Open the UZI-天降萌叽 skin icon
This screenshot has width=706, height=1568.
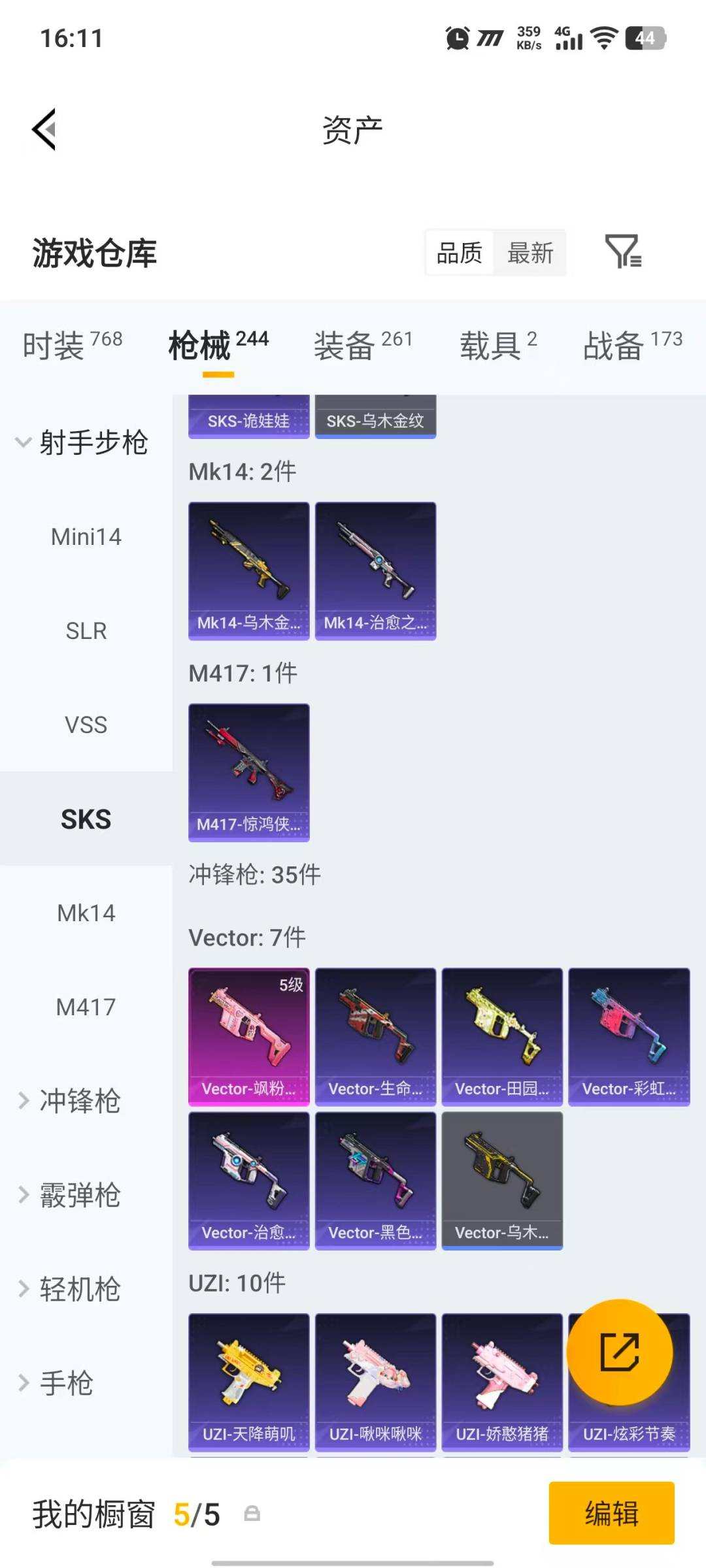[248, 1382]
